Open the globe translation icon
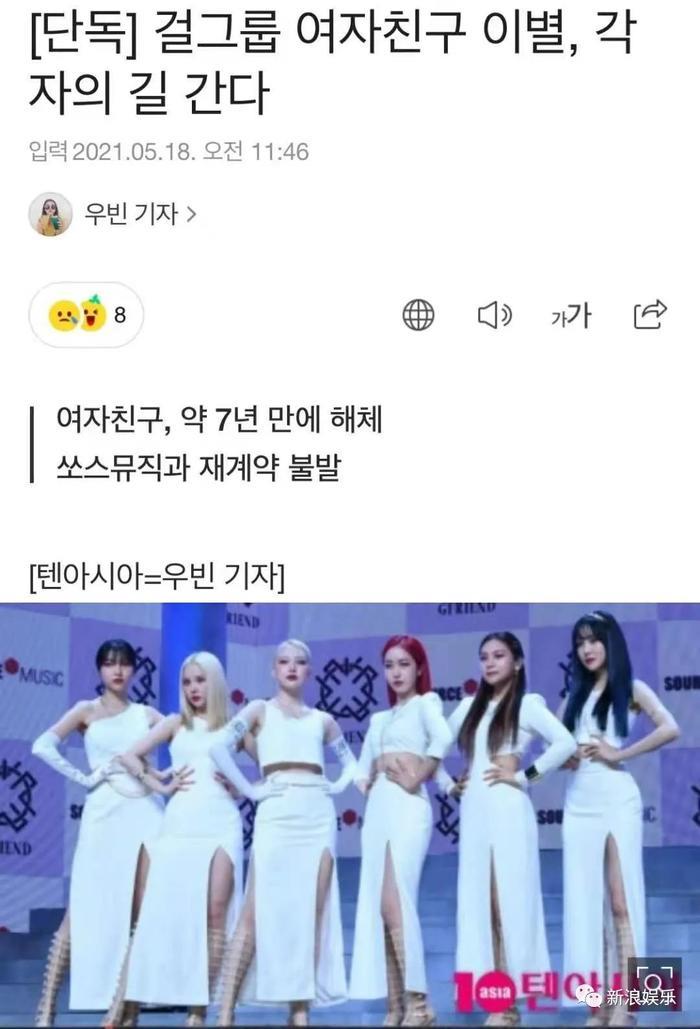Screen dimensions: 700x1029 (x=418, y=315)
